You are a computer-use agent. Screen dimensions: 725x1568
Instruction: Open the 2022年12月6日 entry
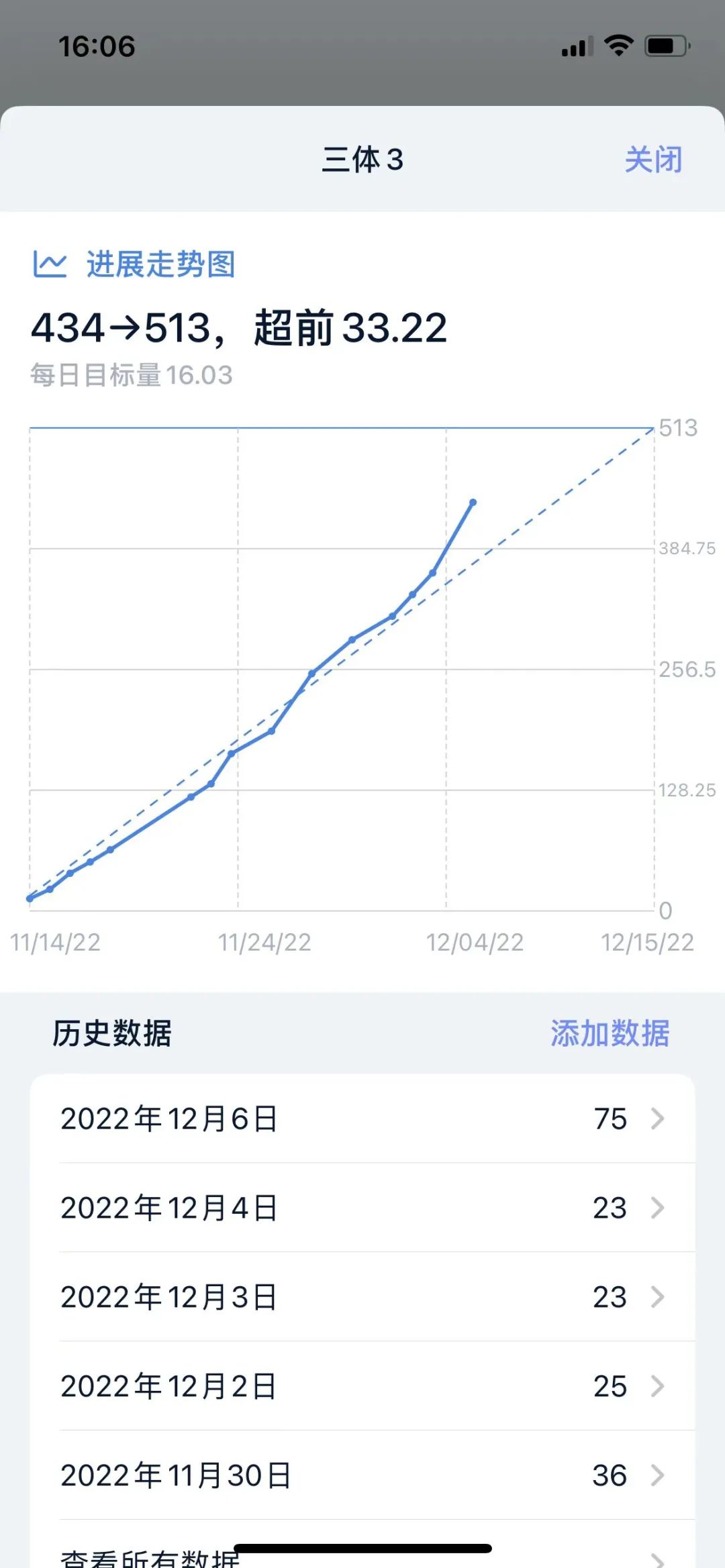point(362,1118)
